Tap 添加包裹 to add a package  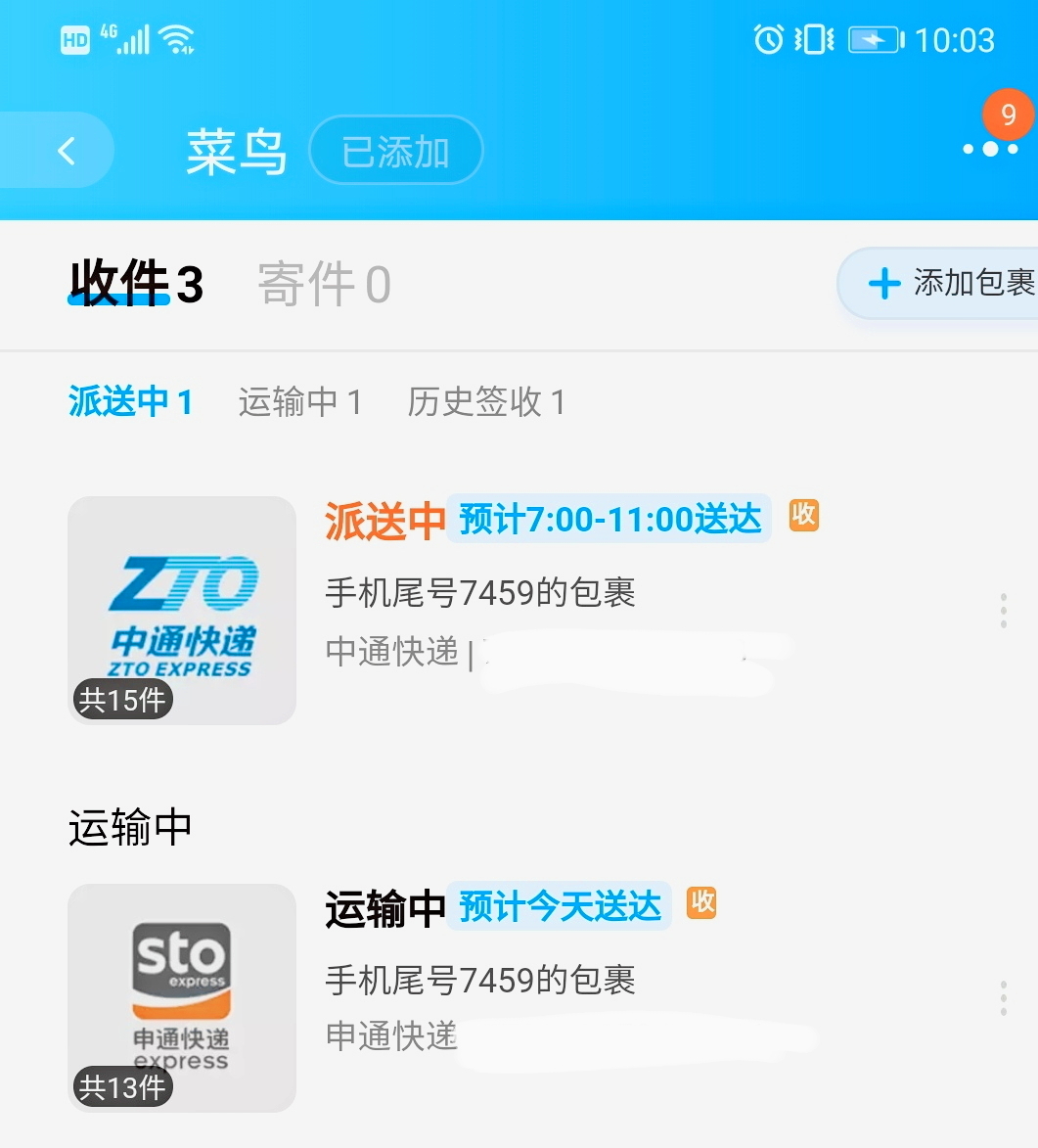click(949, 284)
